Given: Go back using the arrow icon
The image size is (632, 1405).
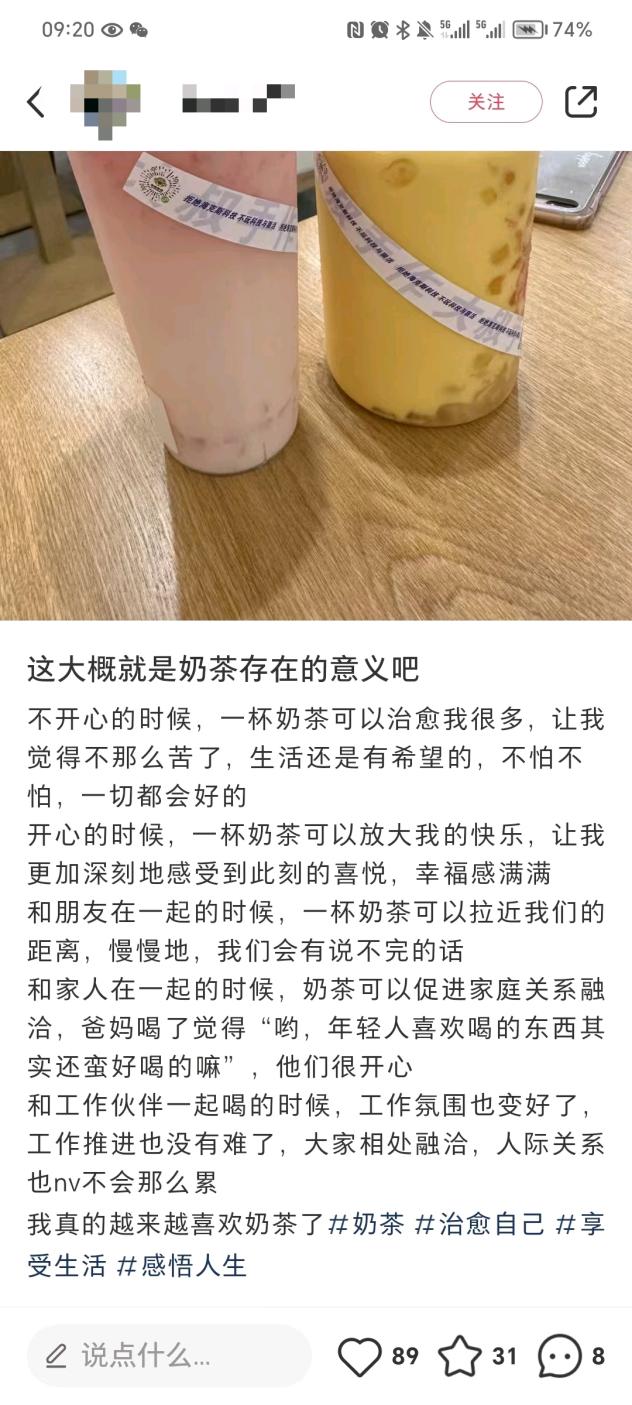Looking at the screenshot, I should coord(36,102).
